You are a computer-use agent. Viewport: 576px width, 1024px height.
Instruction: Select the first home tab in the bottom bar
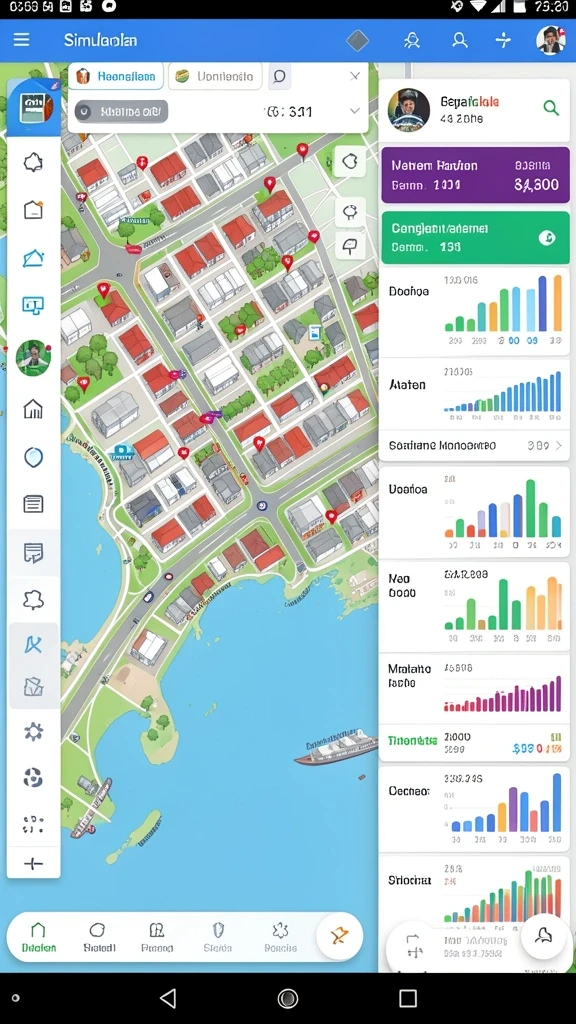tap(39, 937)
